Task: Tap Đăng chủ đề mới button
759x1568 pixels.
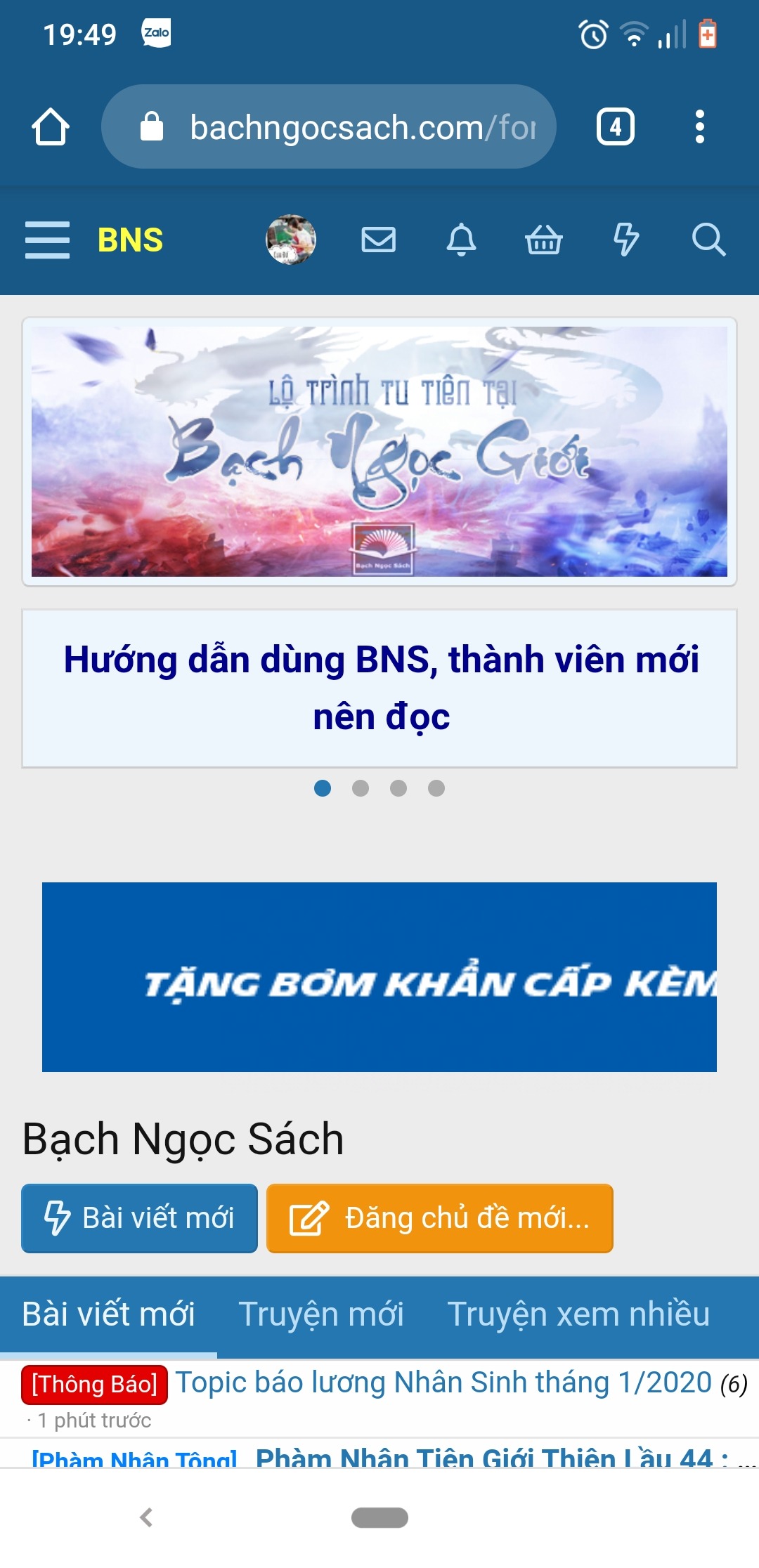Action: pyautogui.click(x=439, y=1218)
